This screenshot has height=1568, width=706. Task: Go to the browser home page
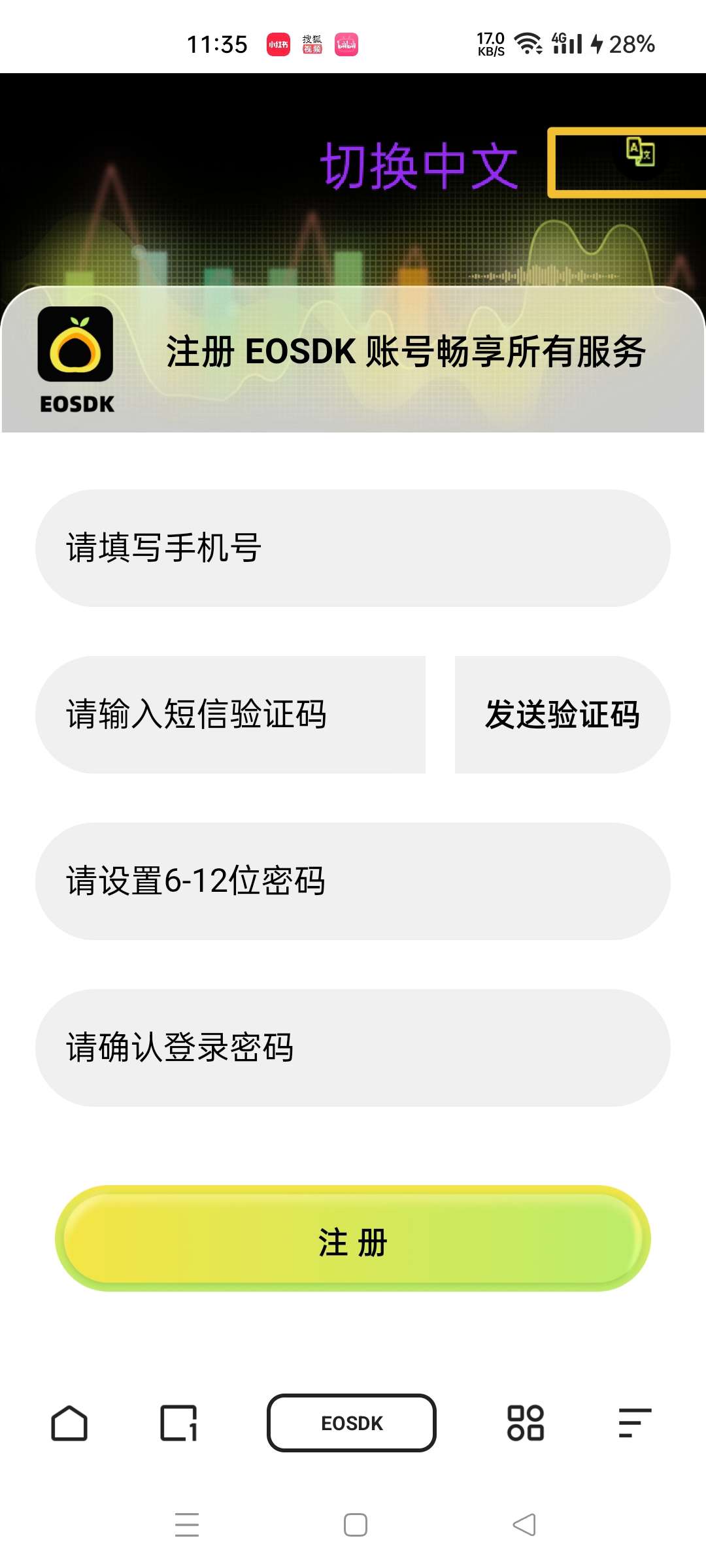[x=69, y=1423]
